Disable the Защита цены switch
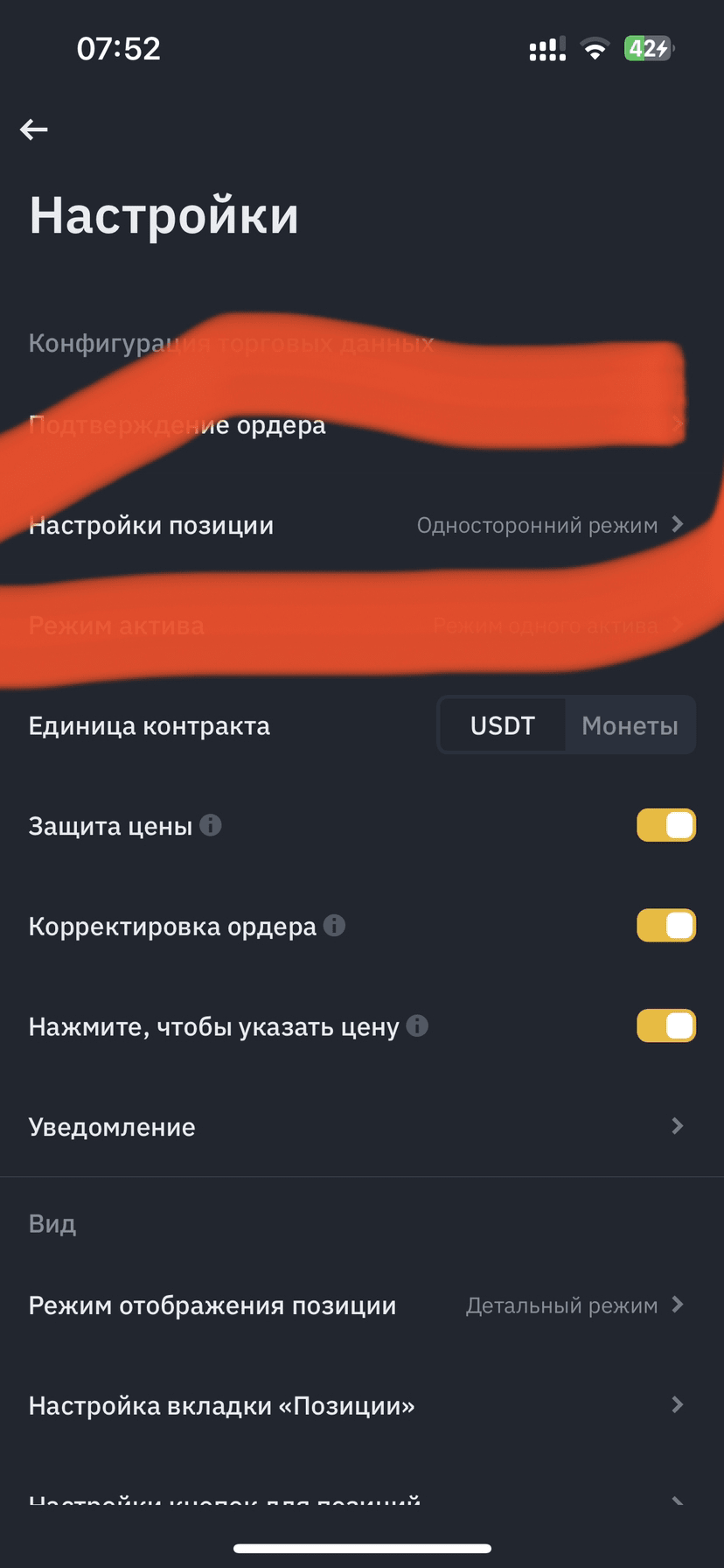The height and width of the screenshot is (1568, 724). (665, 825)
